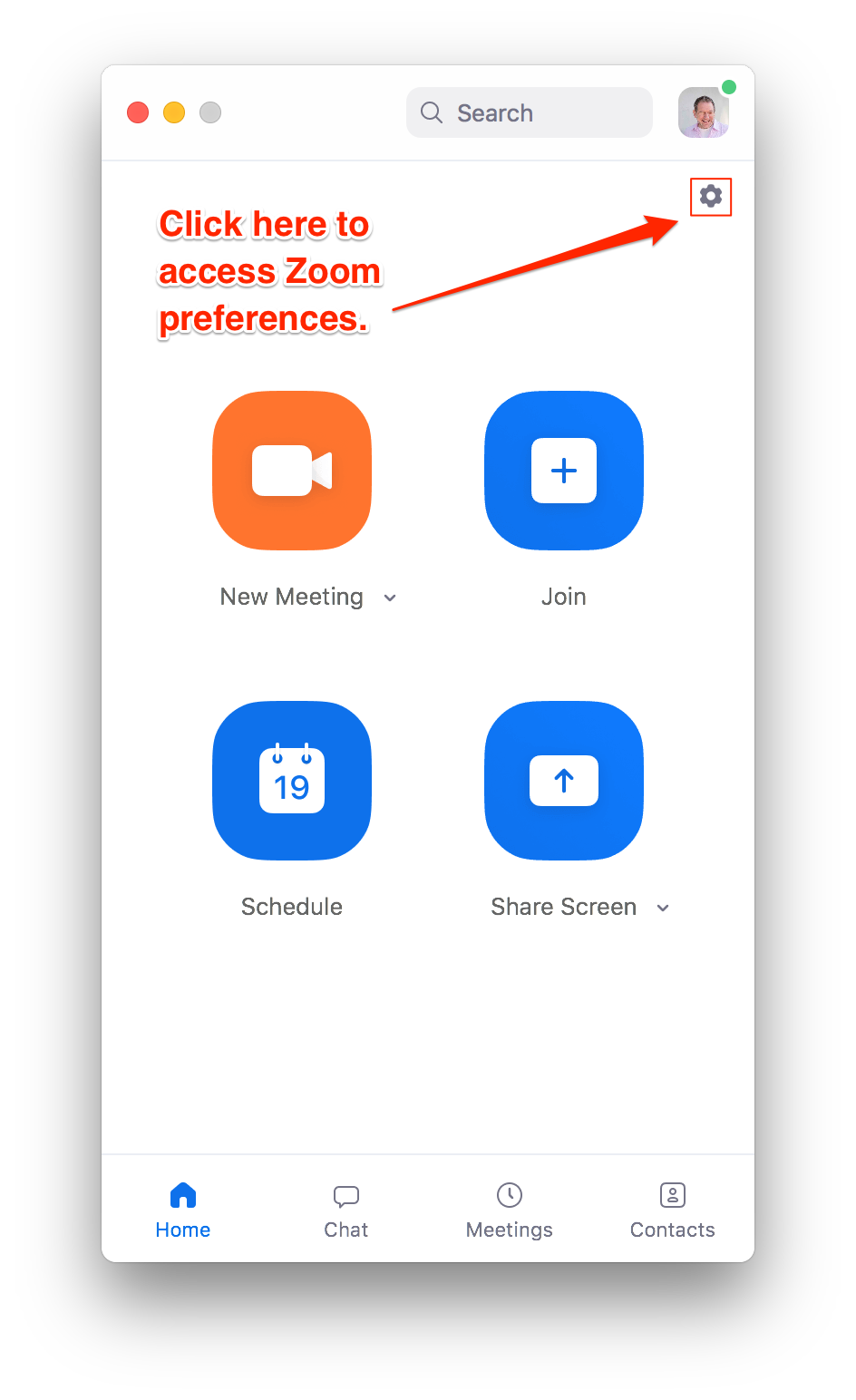The width and height of the screenshot is (856, 1400).
Task: Minimize the window with yellow button
Action: (174, 112)
